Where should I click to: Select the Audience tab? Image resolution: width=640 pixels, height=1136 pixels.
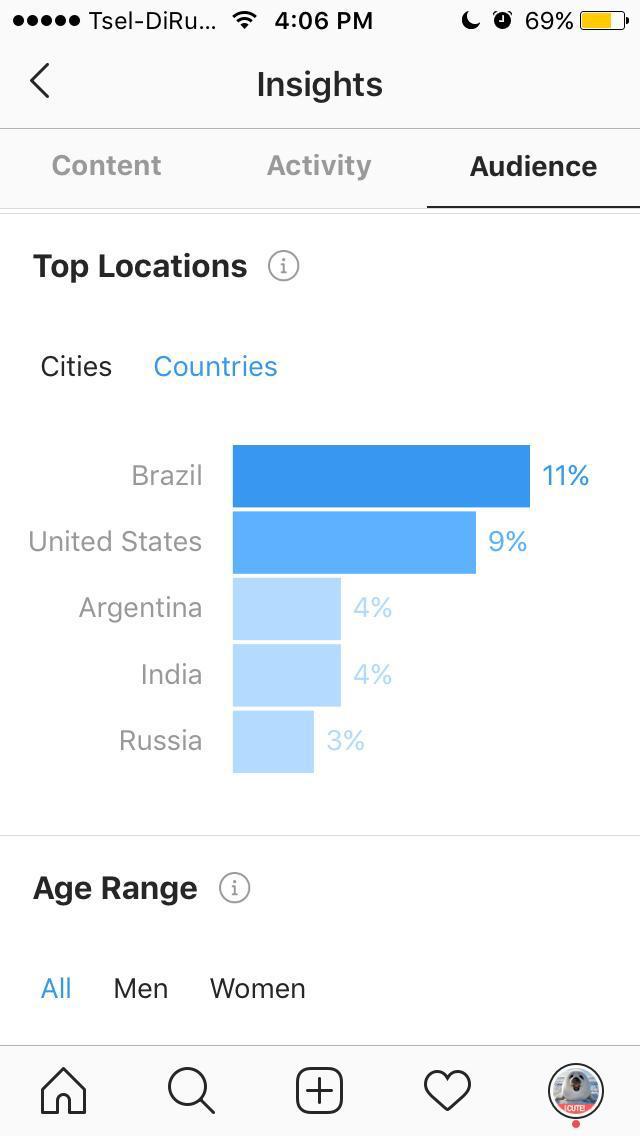[x=533, y=167]
